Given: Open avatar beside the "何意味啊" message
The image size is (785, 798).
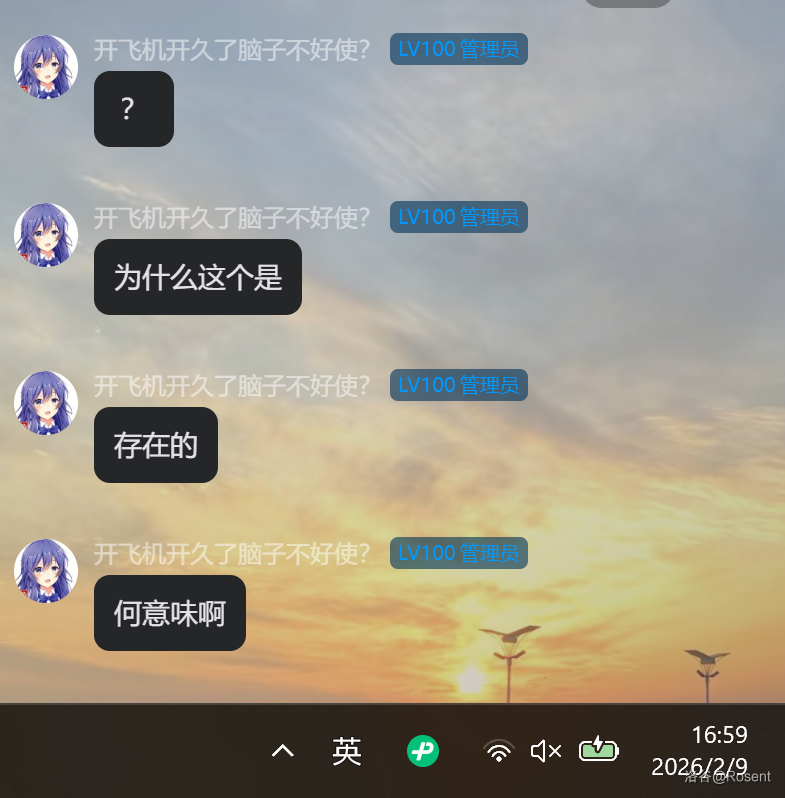Looking at the screenshot, I should (46, 571).
